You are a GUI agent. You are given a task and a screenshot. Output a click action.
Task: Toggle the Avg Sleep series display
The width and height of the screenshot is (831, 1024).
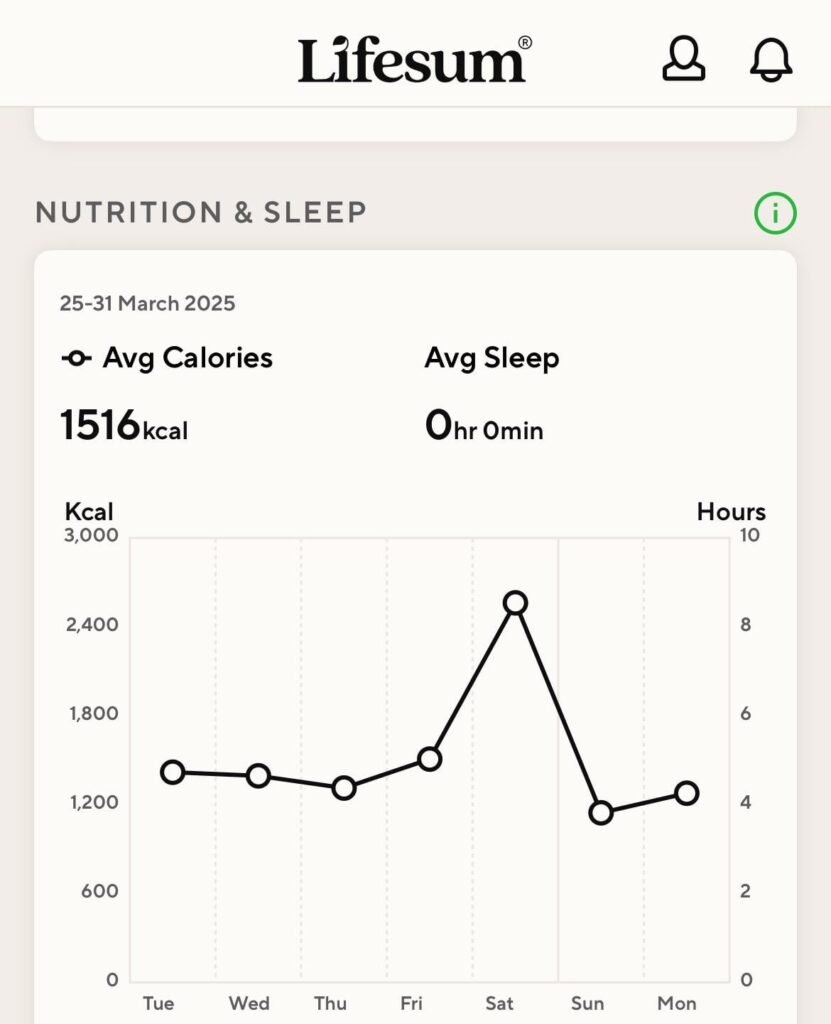491,357
